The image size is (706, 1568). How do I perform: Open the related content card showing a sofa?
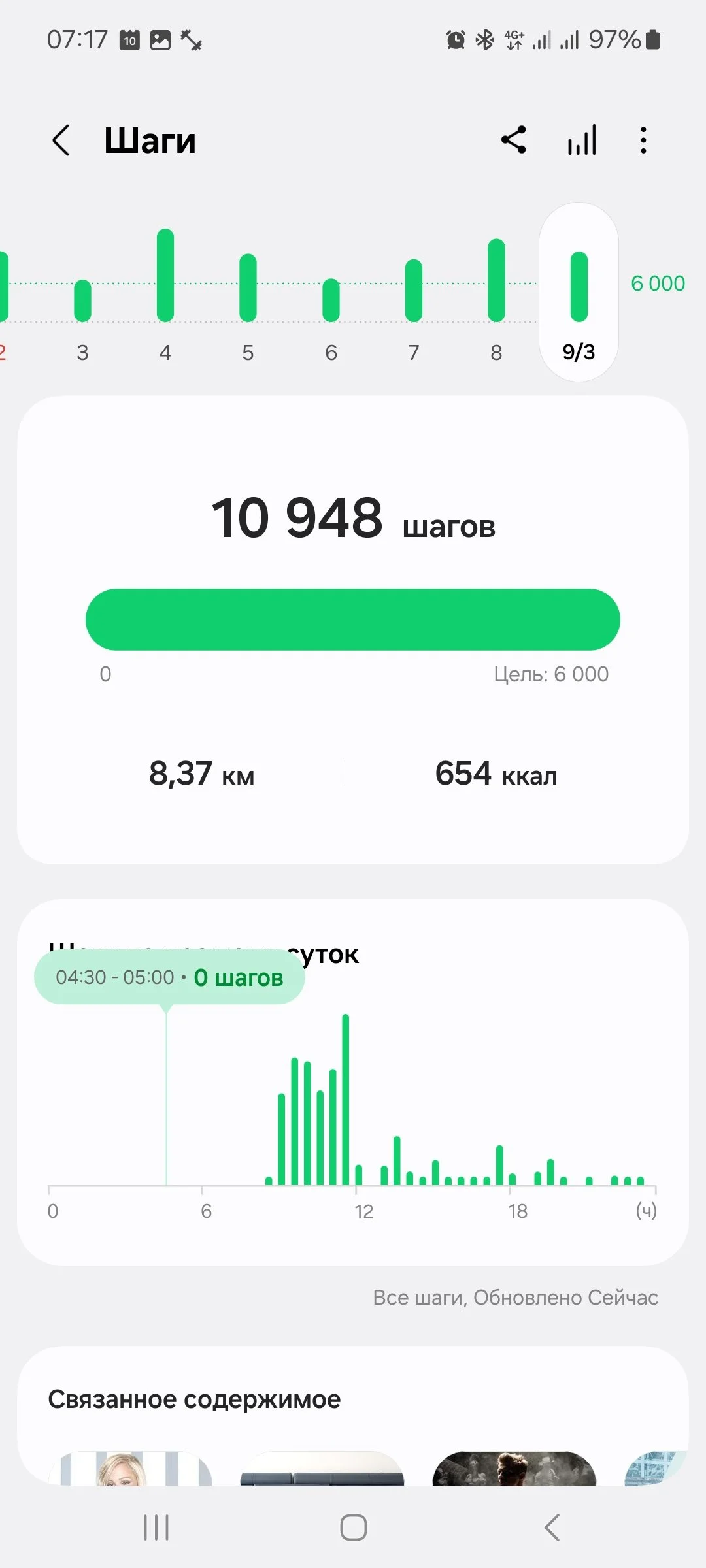click(x=322, y=1469)
